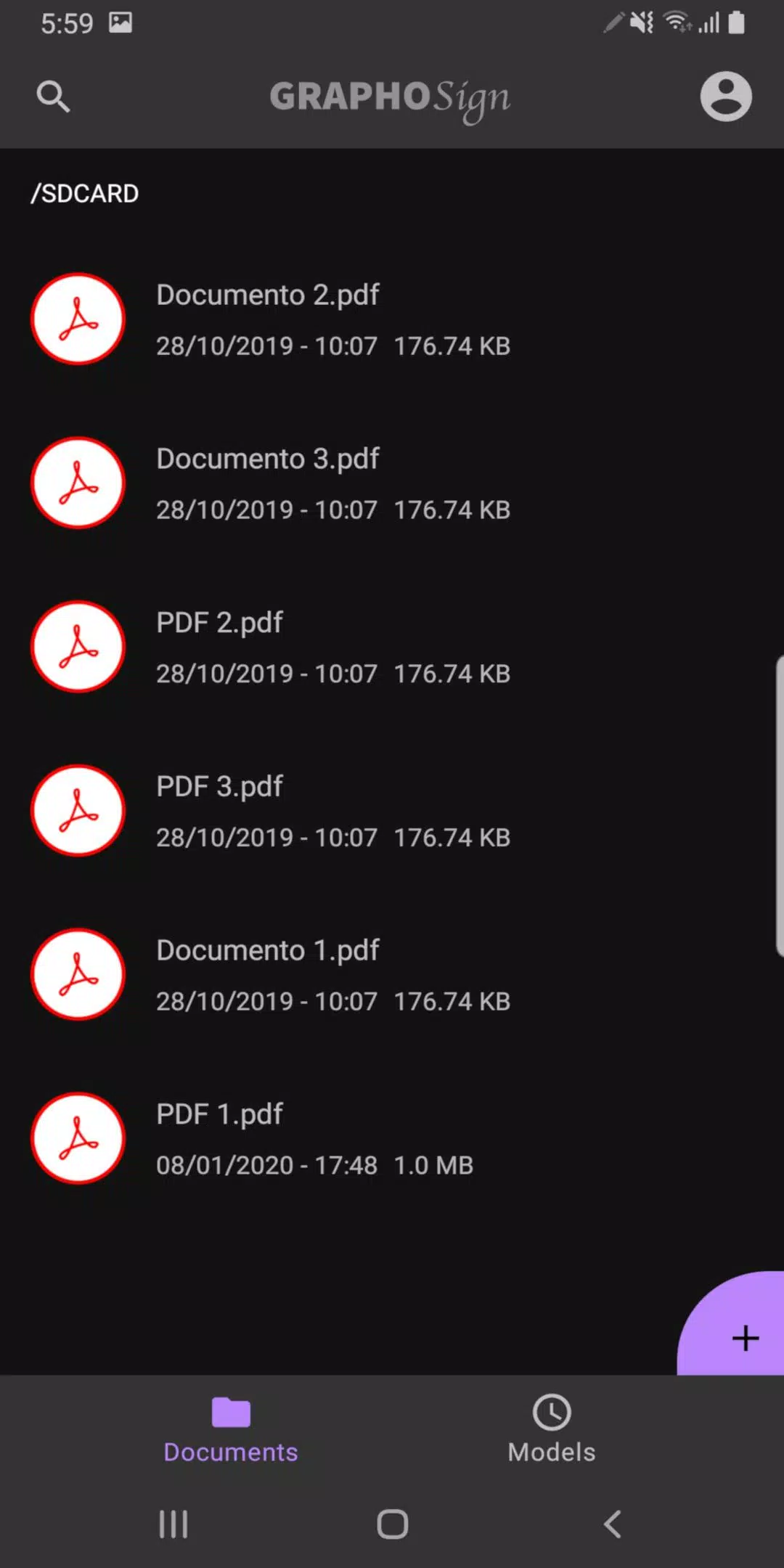Open the search icon
The image size is (784, 1568).
53,97
